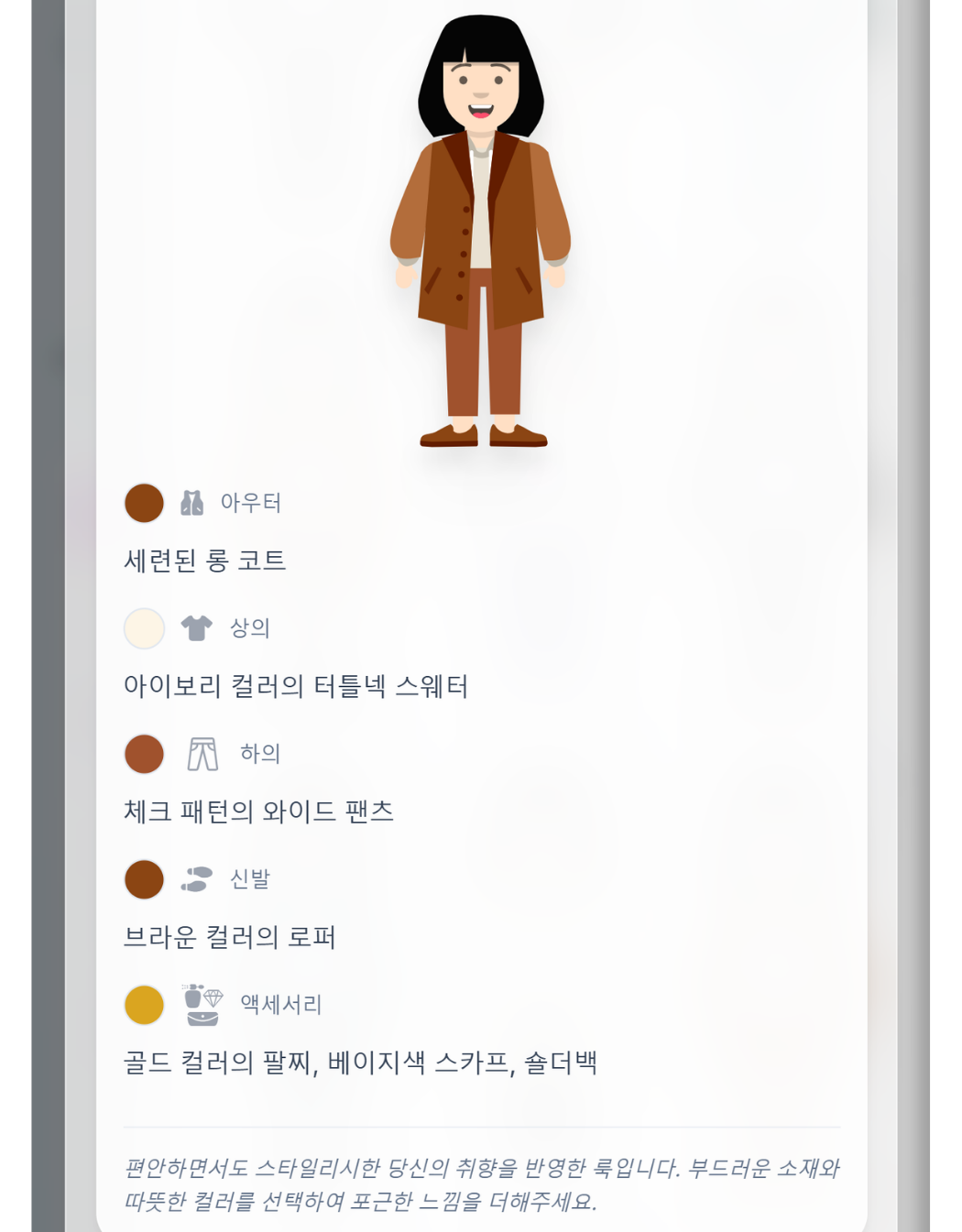Click the footprints icon for 신발
Image resolution: width=962 pixels, height=1232 pixels.
(198, 878)
